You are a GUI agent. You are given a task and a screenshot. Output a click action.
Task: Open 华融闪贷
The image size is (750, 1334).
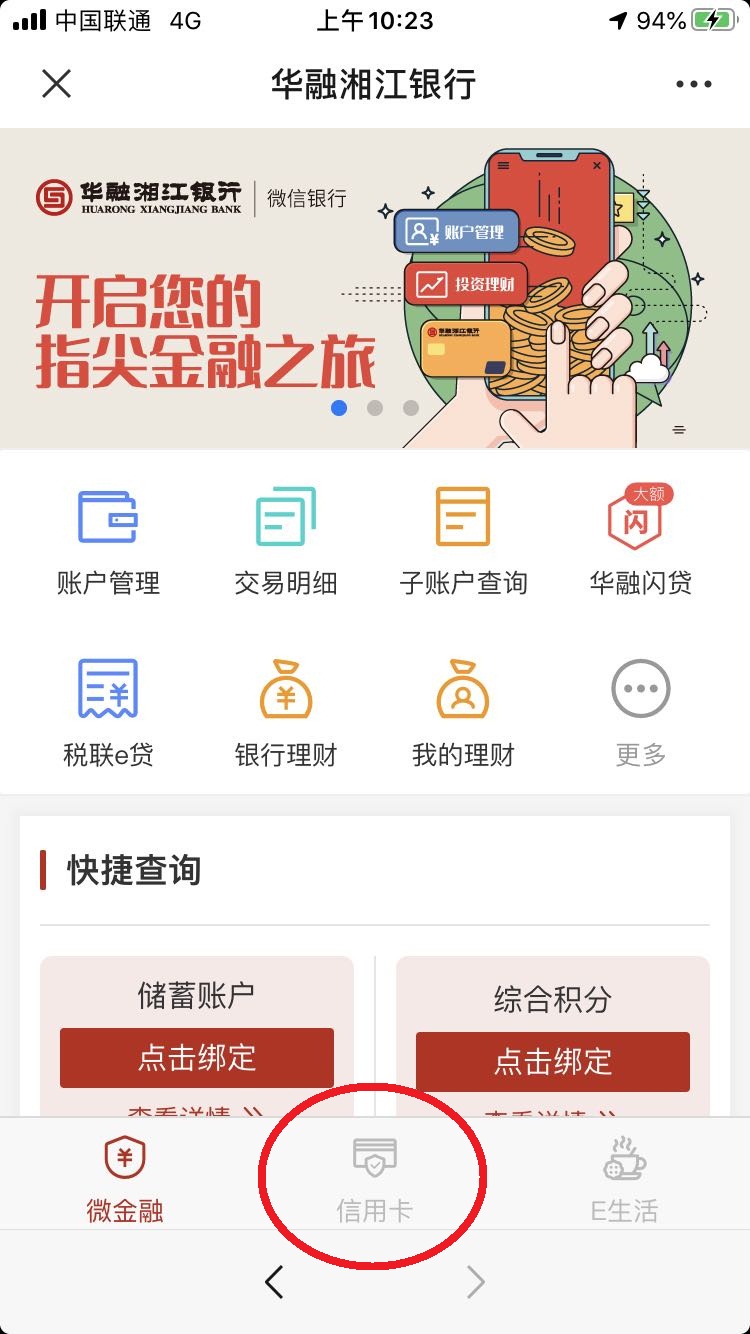click(x=640, y=541)
